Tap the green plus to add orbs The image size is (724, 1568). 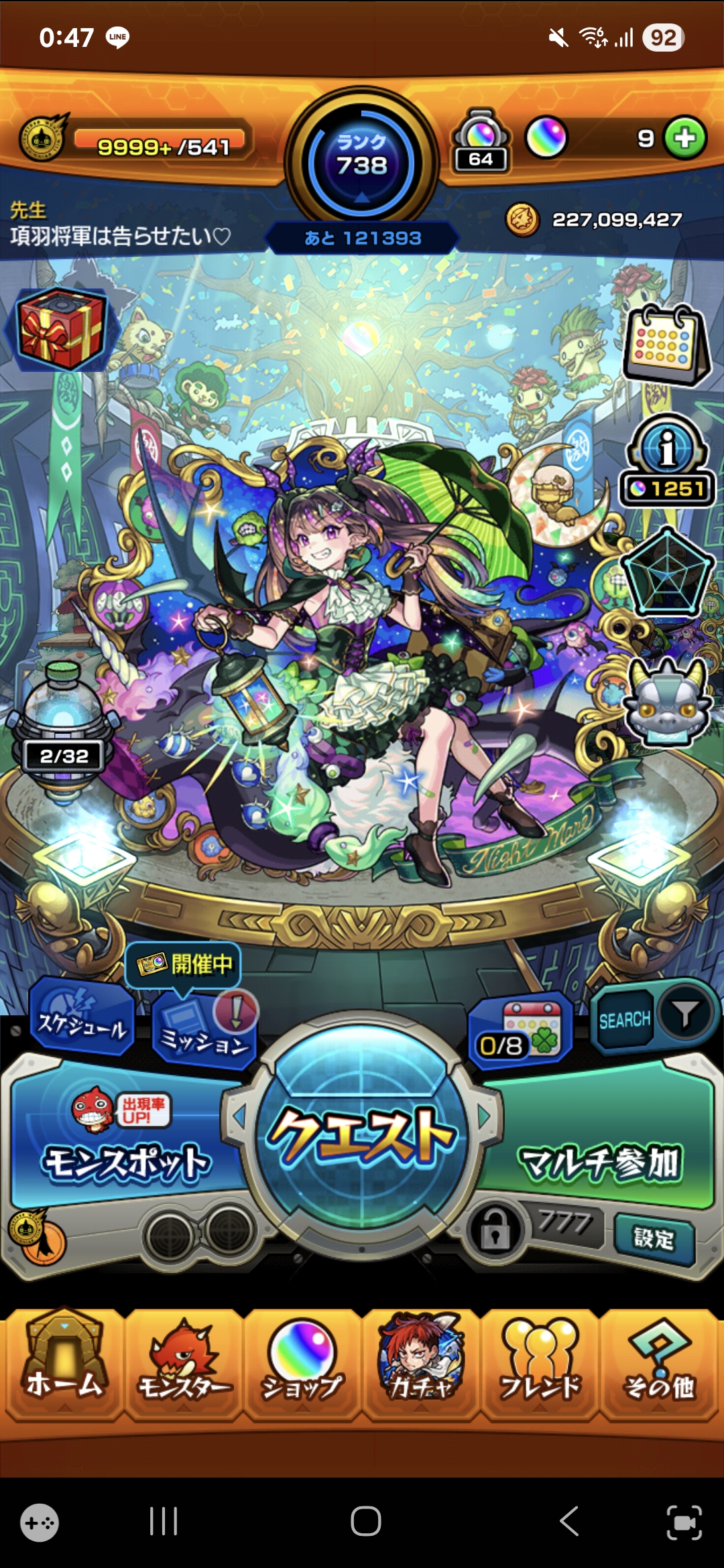684,138
